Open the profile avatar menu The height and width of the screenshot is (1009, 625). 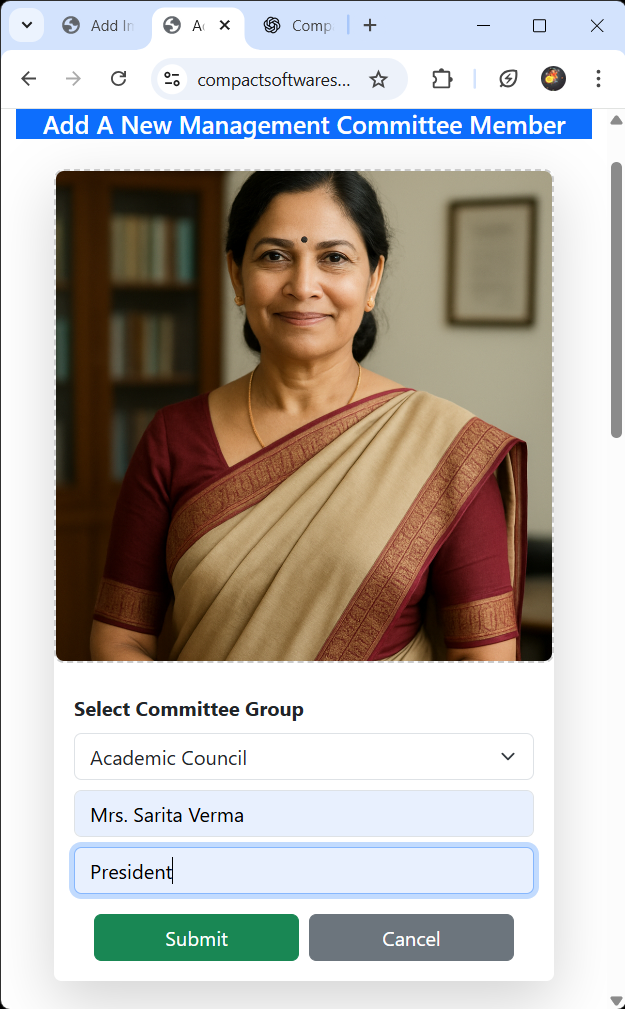[553, 79]
